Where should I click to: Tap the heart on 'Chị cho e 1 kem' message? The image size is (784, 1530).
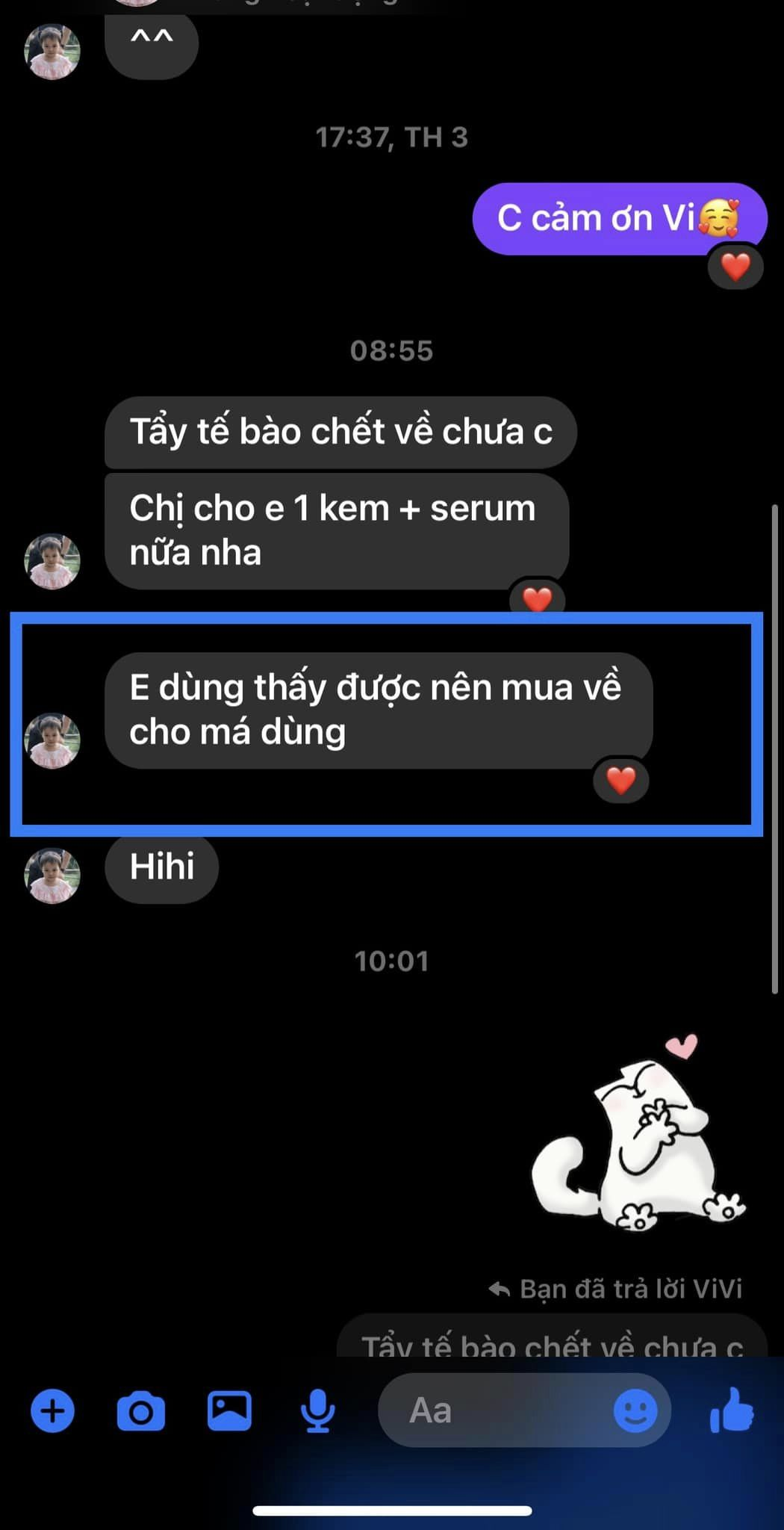tap(537, 599)
